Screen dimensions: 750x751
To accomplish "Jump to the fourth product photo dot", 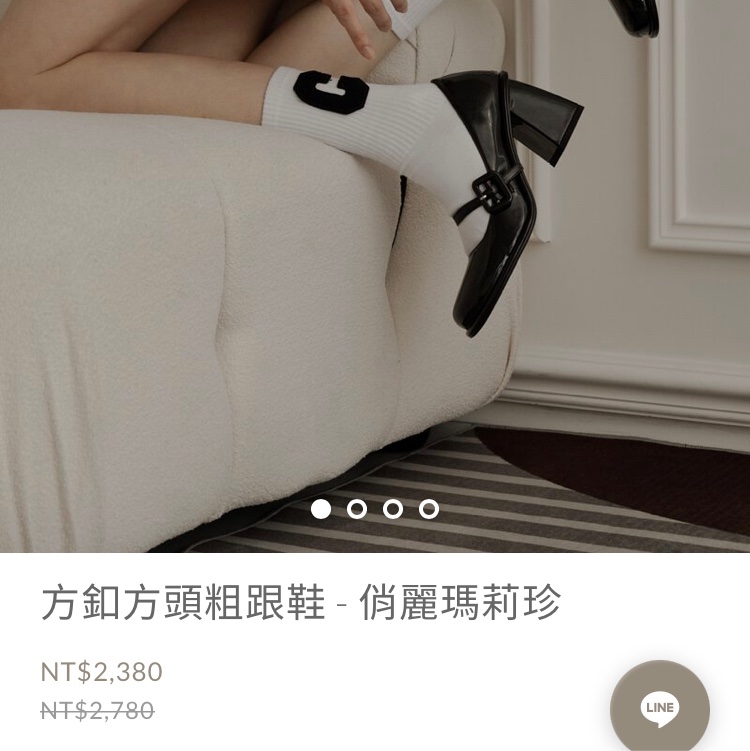I will pyautogui.click(x=429, y=509).
